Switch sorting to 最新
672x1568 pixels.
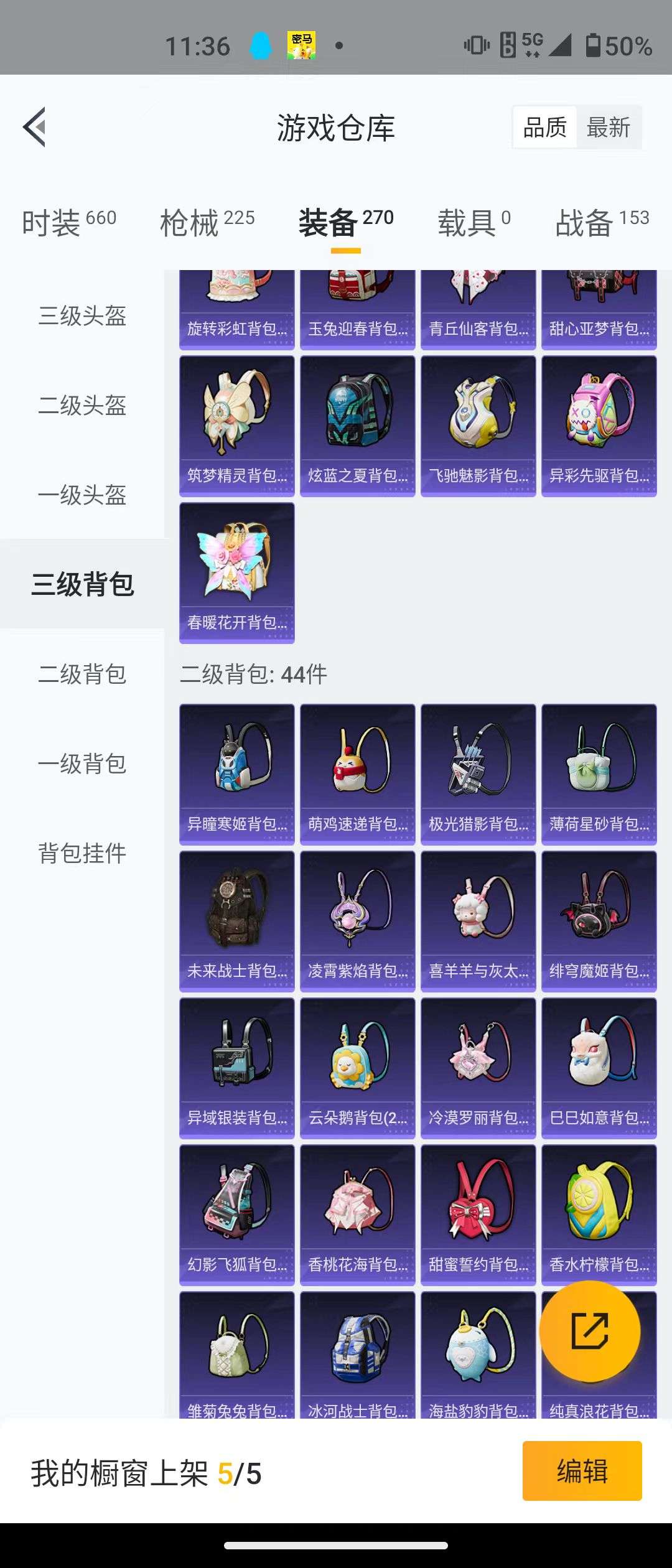pos(609,126)
